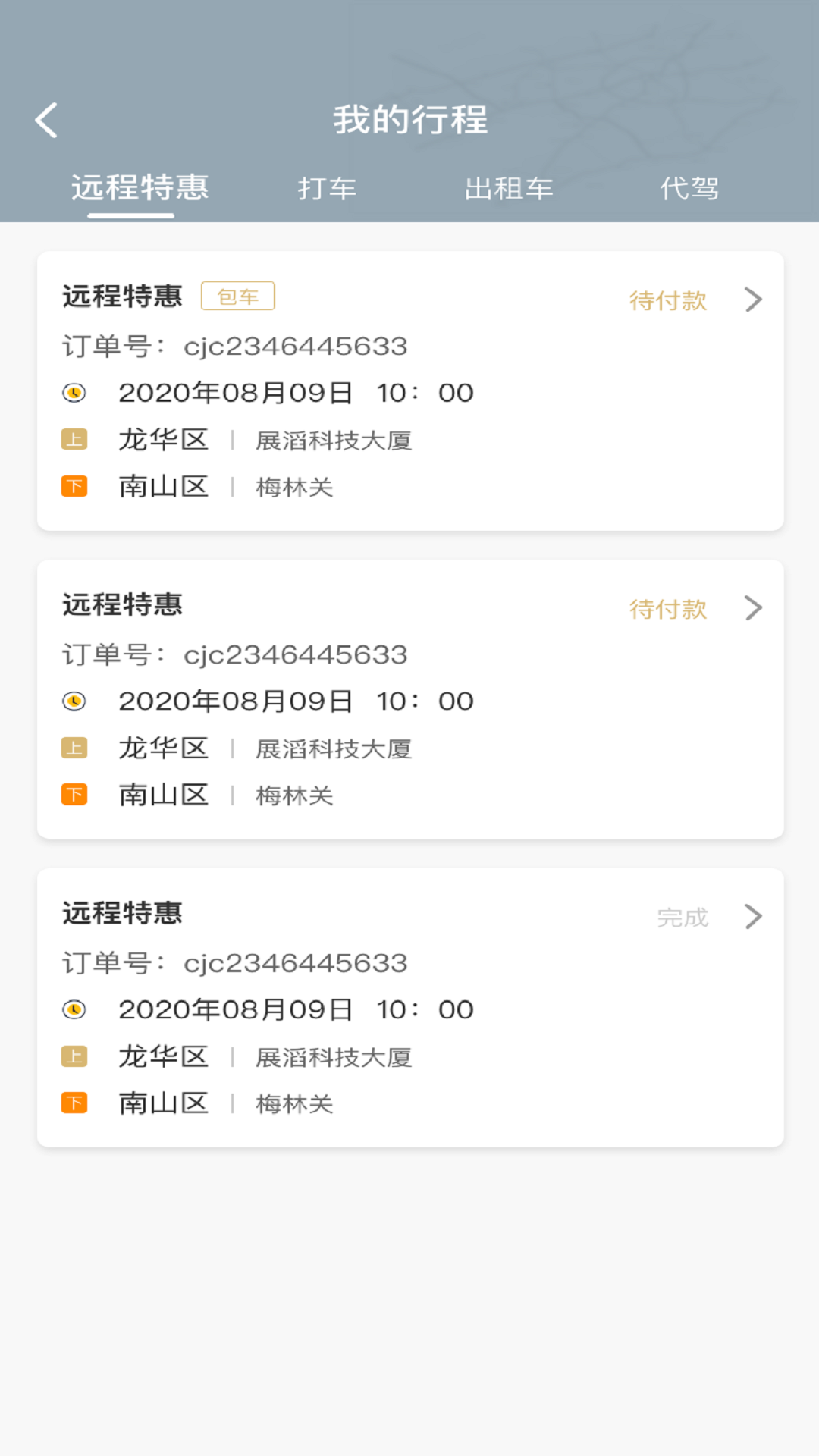Switch to the 打车 tab

point(328,189)
